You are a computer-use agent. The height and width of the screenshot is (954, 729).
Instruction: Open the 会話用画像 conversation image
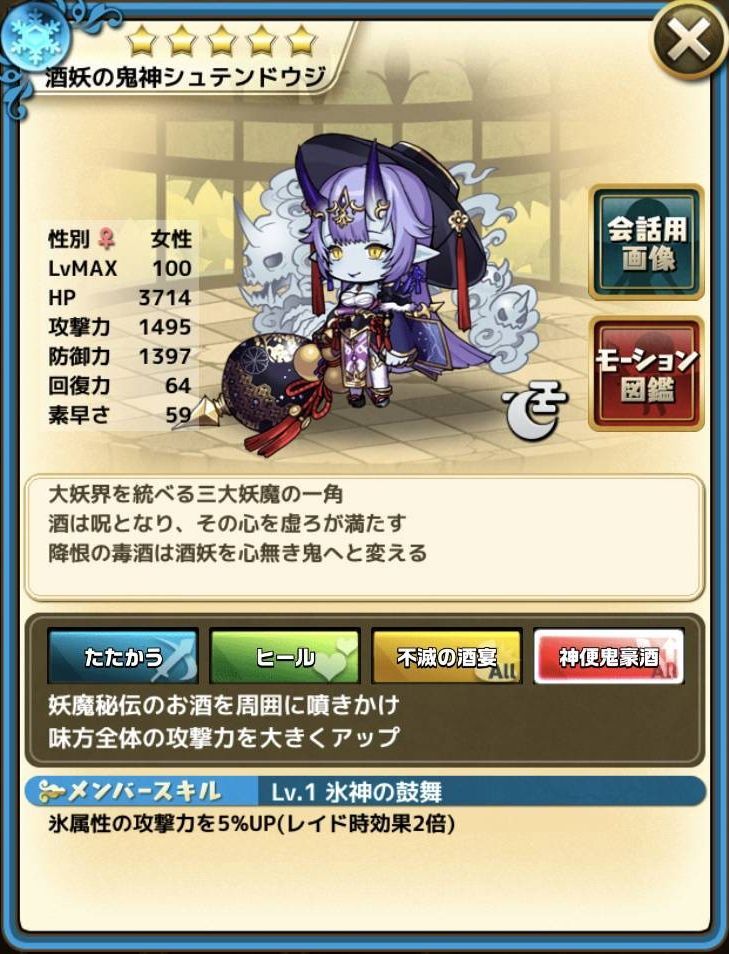(646, 243)
